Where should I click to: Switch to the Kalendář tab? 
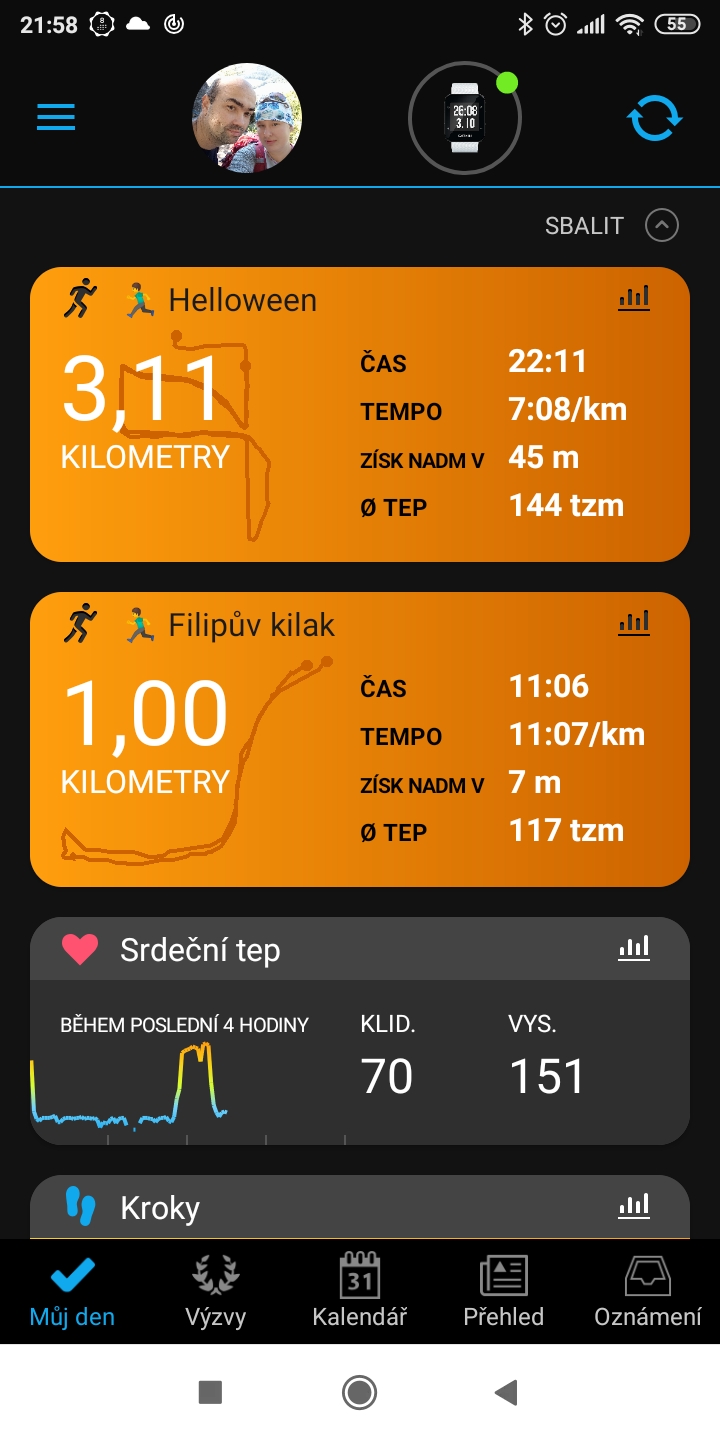pyautogui.click(x=360, y=1291)
